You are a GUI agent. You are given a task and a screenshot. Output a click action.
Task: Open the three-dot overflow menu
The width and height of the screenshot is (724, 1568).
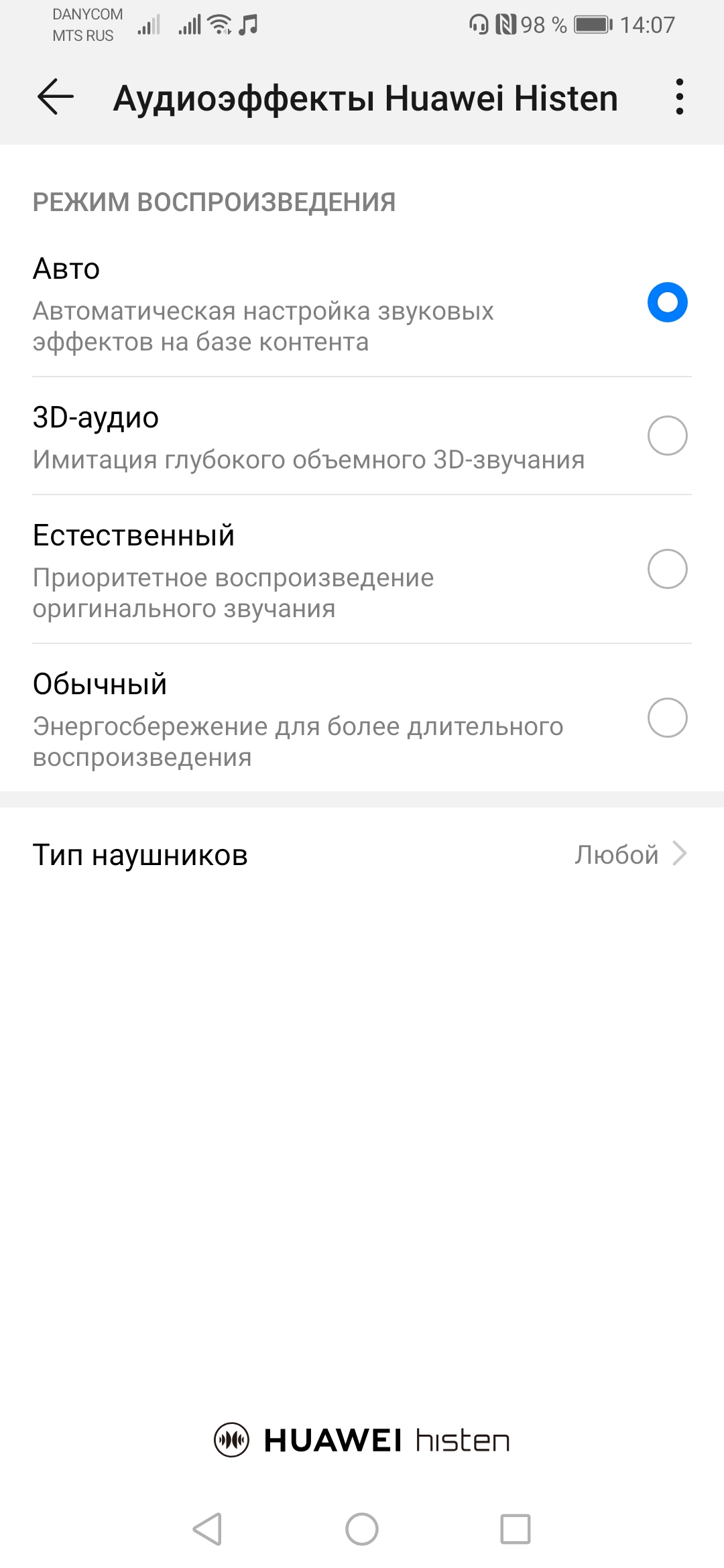tap(680, 97)
